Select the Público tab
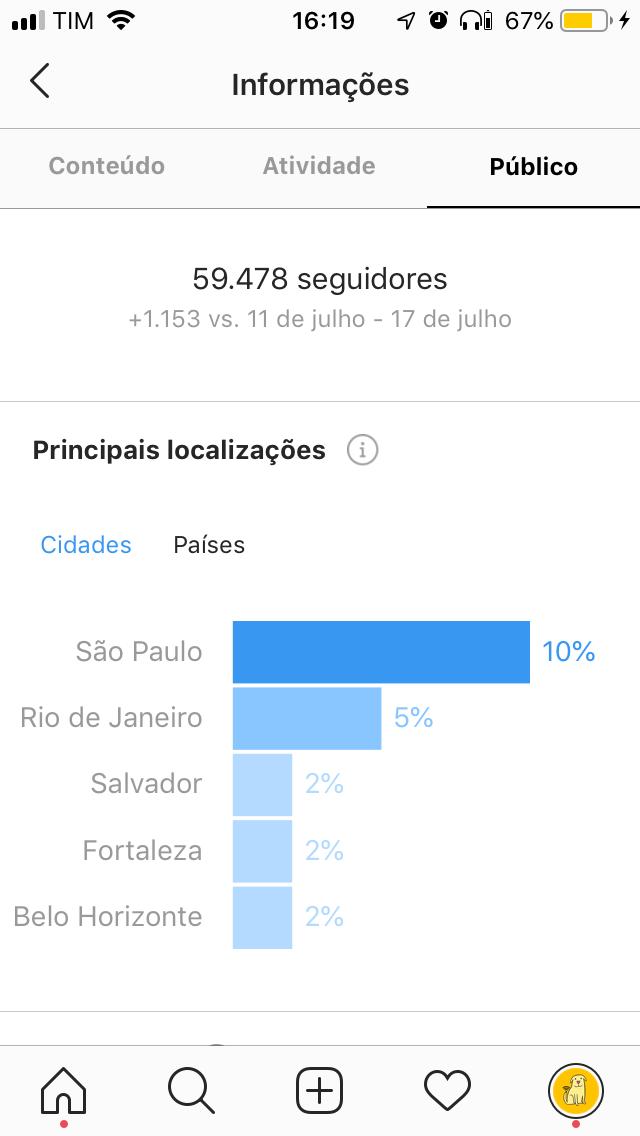640x1136 pixels. tap(533, 167)
